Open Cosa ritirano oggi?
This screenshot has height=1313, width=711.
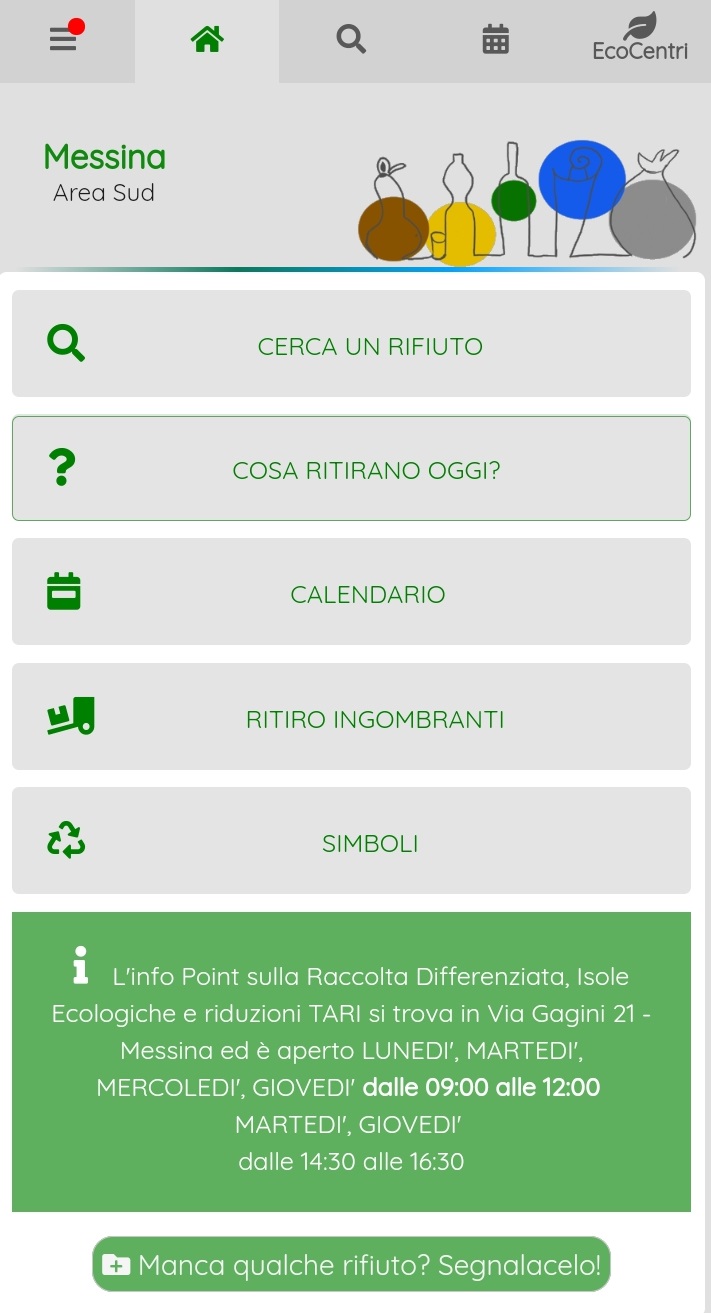(x=351, y=468)
